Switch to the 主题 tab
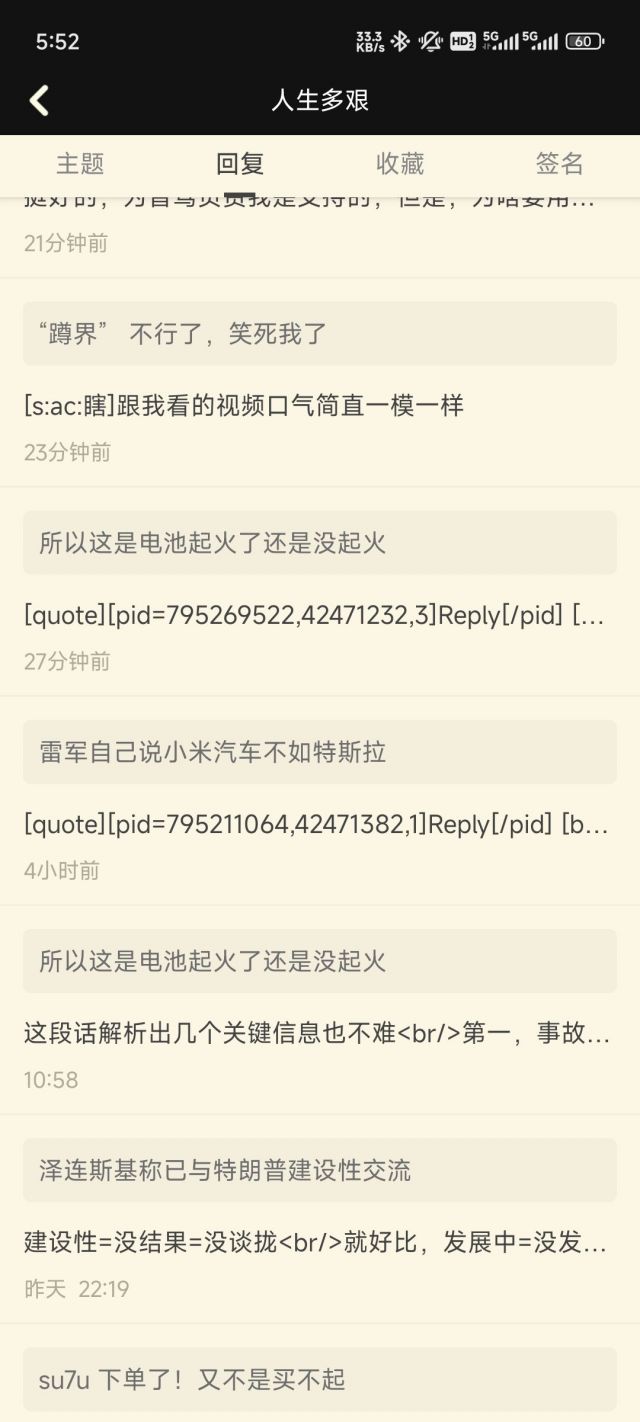Image resolution: width=640 pixels, height=1422 pixels. pos(80,164)
